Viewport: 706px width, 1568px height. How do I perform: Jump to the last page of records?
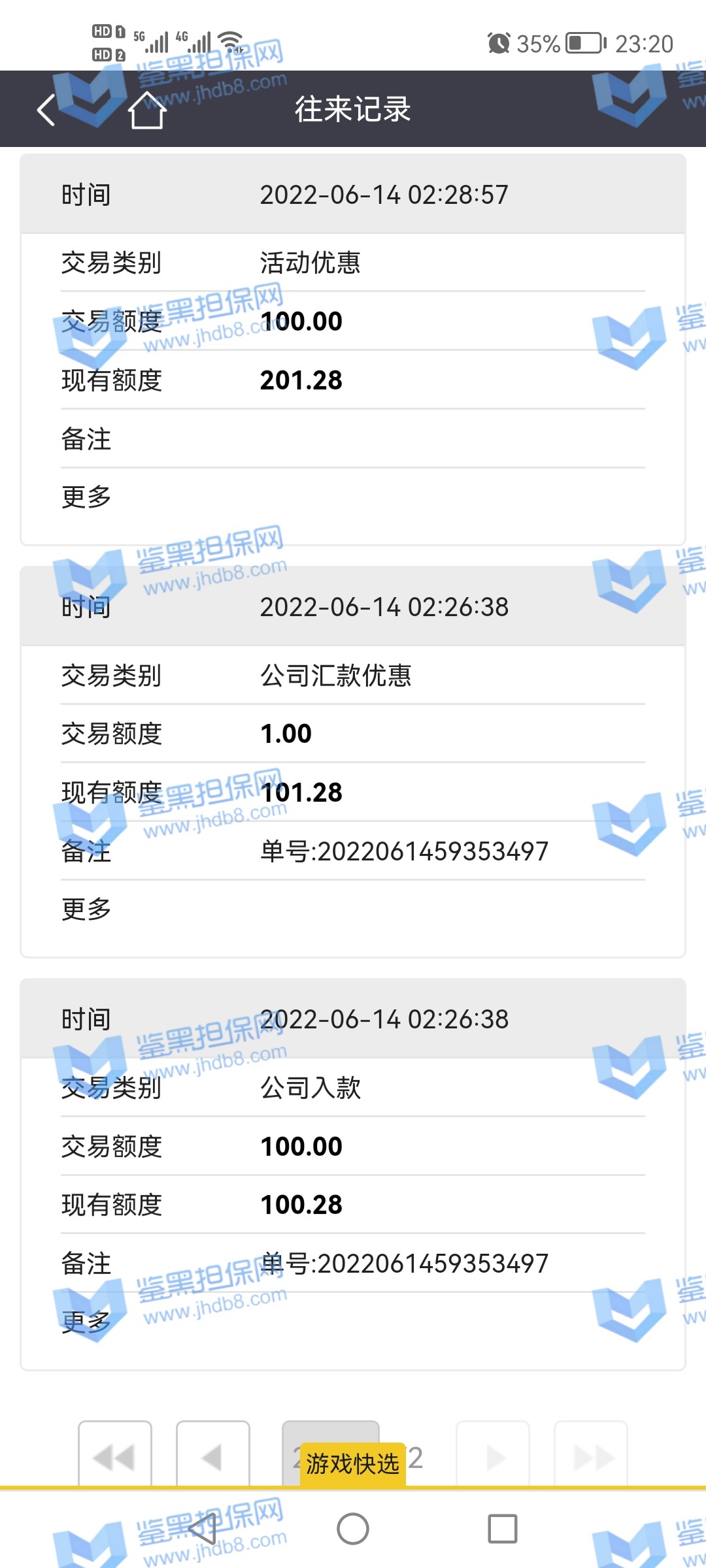[x=591, y=1456]
